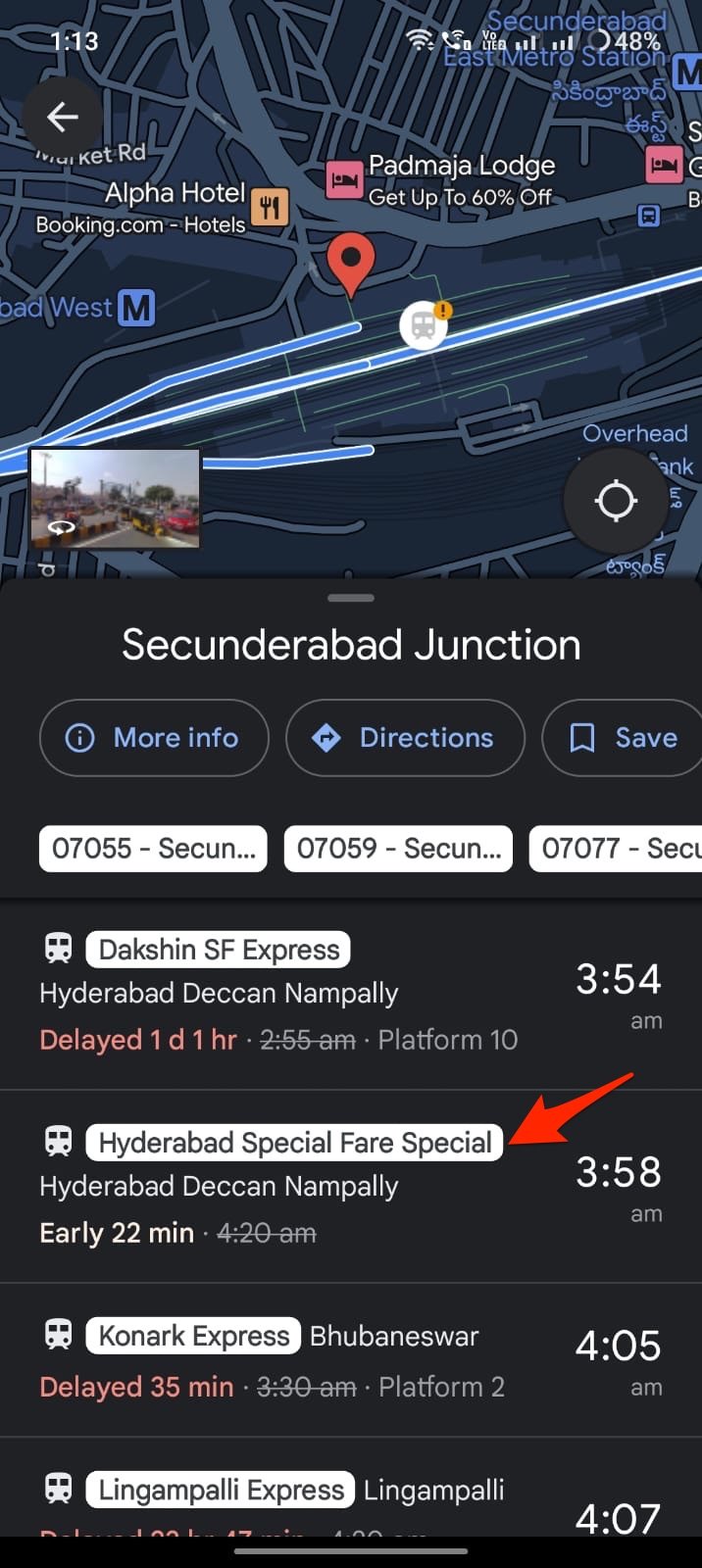702x1568 pixels.
Task: Open Hyderabad Special Fare Special departure
Action: pos(294,1187)
